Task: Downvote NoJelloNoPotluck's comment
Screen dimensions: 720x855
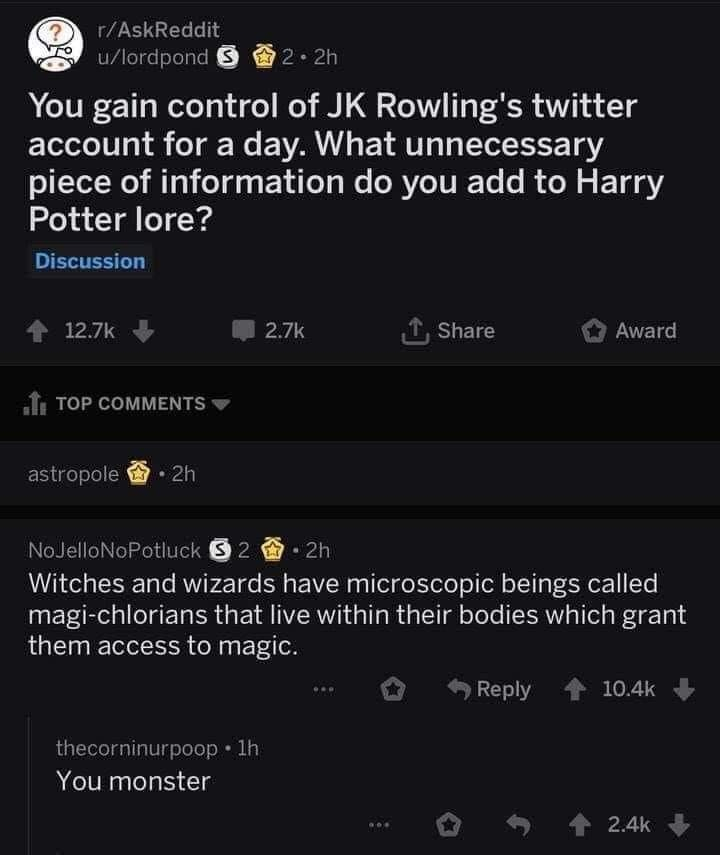Action: 685,689
